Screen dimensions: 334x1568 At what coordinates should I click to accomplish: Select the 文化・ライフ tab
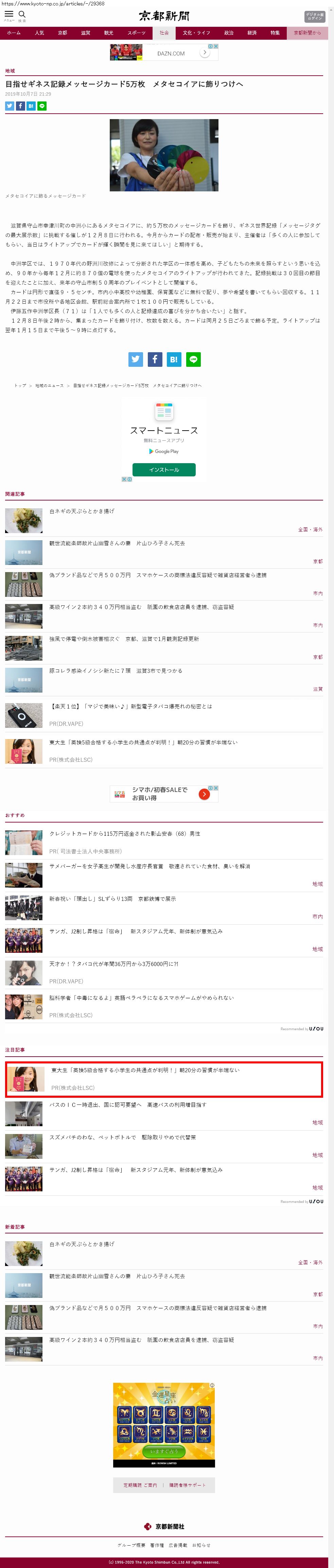click(x=196, y=33)
